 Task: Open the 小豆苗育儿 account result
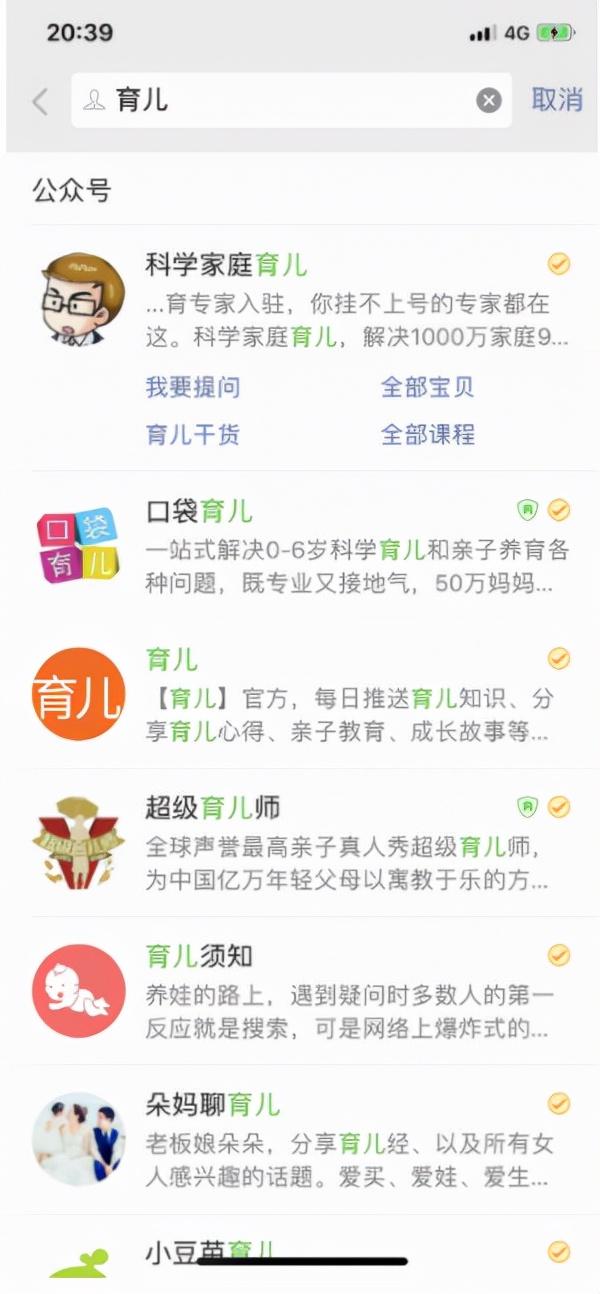point(212,1250)
